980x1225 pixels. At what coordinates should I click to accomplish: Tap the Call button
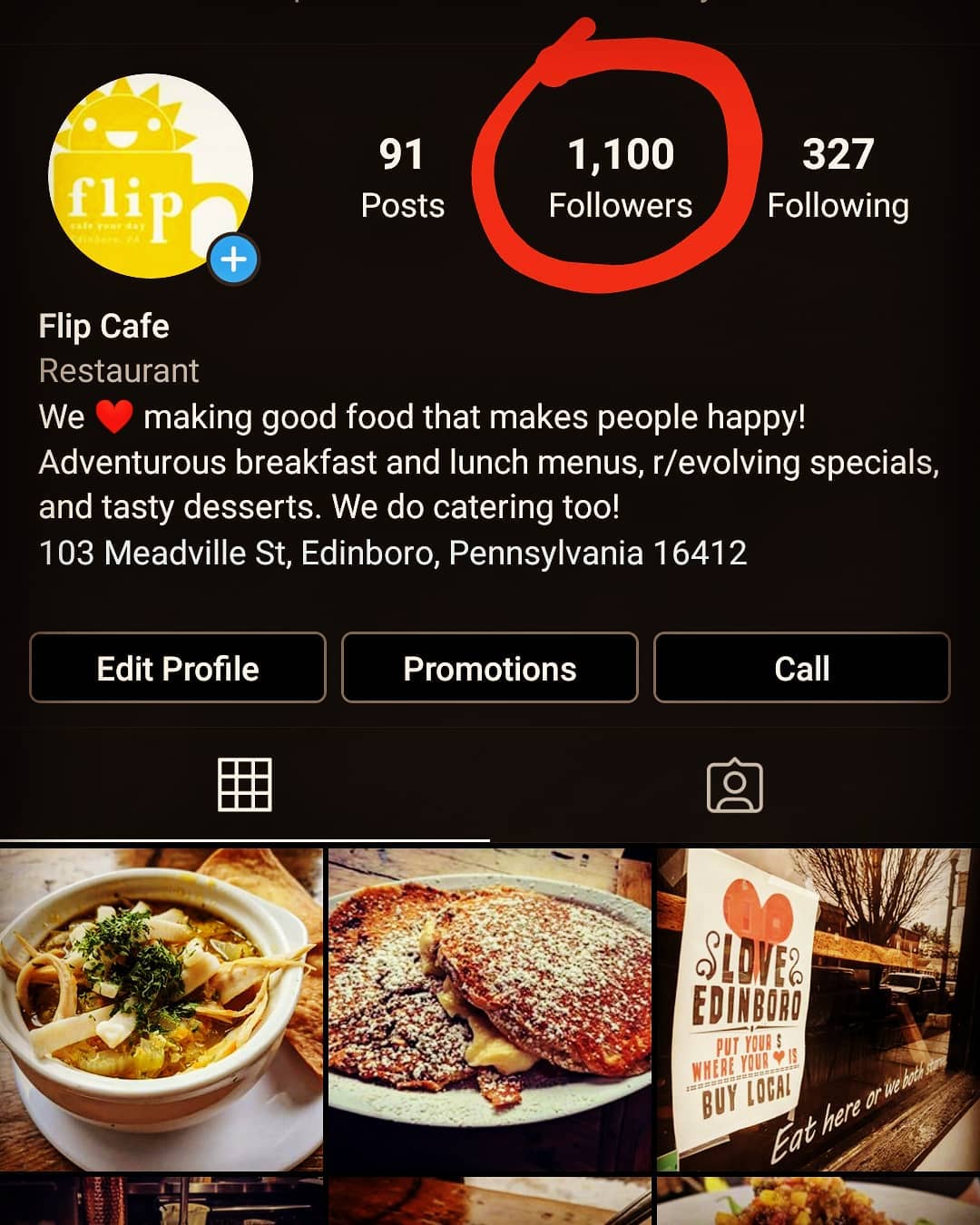pos(801,668)
